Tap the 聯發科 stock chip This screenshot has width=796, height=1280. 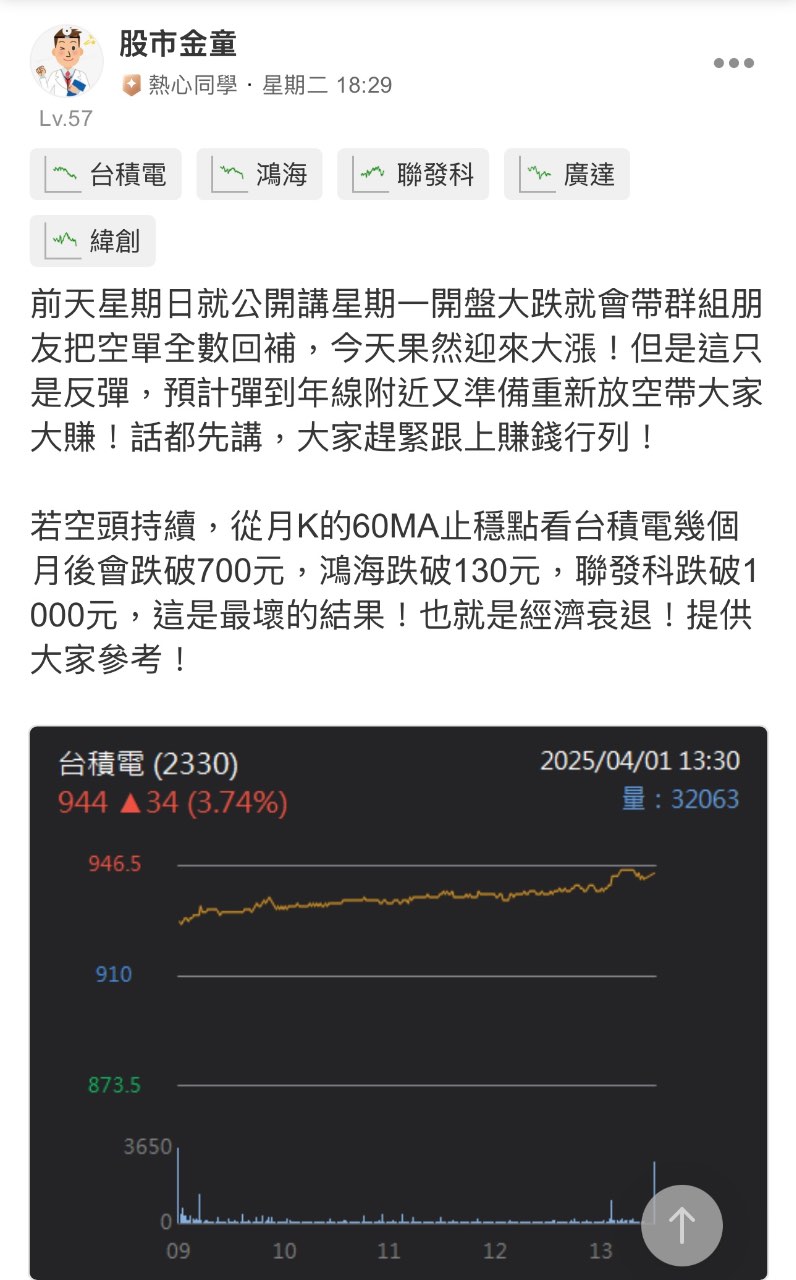[412, 175]
